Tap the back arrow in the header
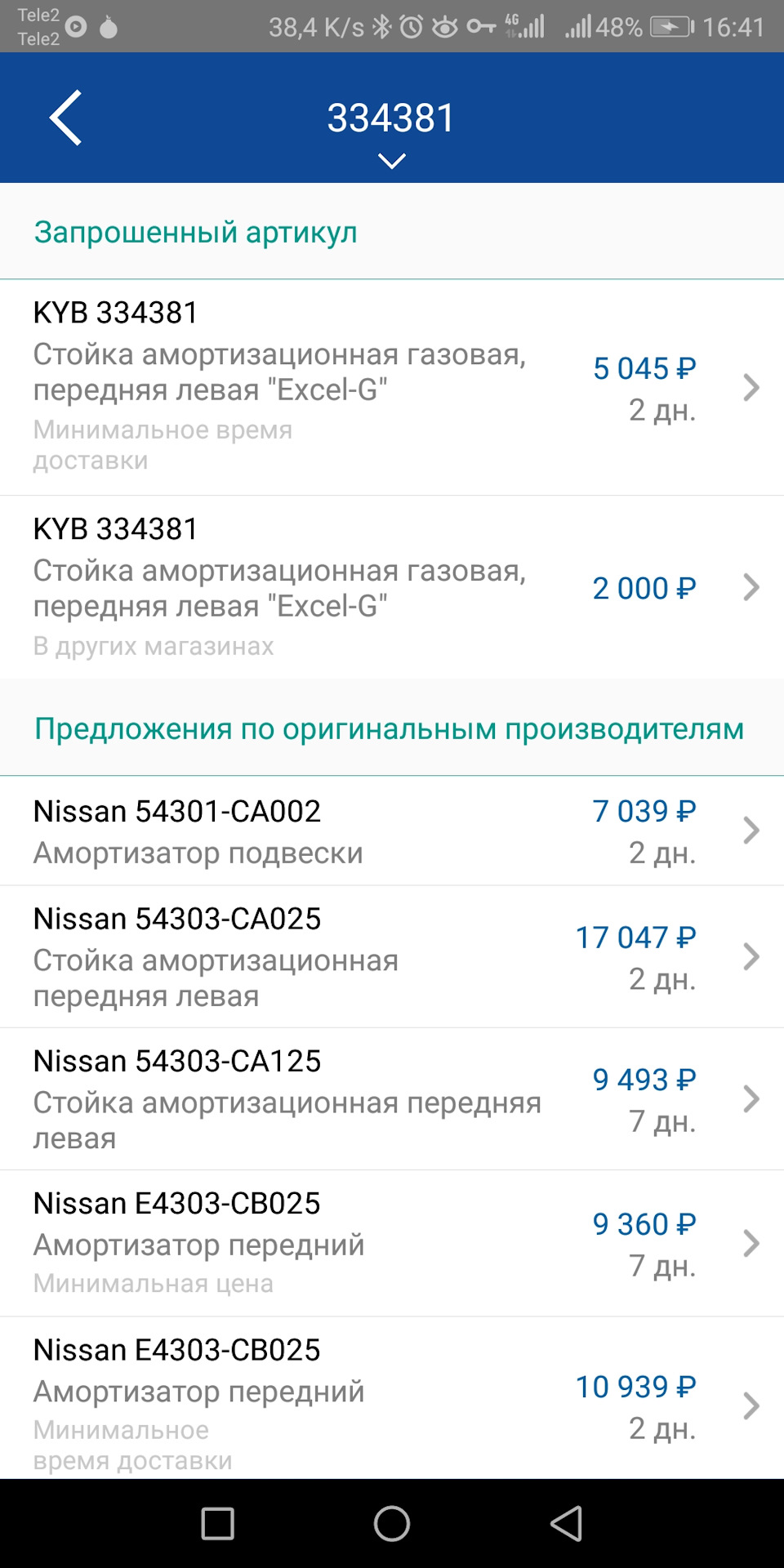Image resolution: width=784 pixels, height=1568 pixels. pyautogui.click(x=65, y=117)
